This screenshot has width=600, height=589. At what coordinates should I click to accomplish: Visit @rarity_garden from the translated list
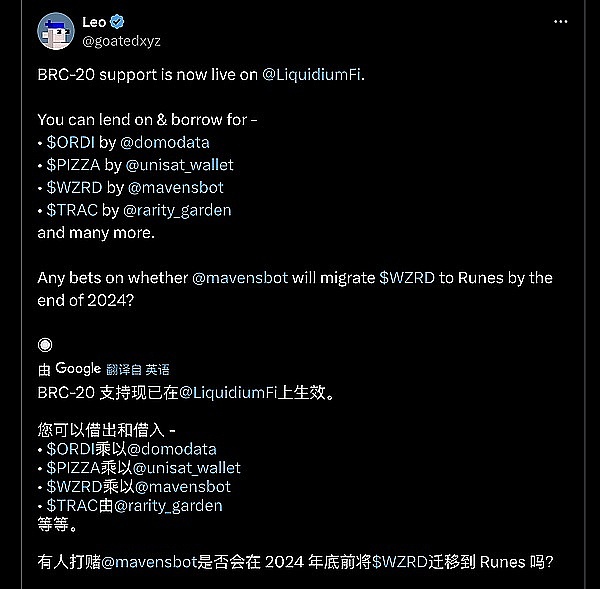click(168, 505)
